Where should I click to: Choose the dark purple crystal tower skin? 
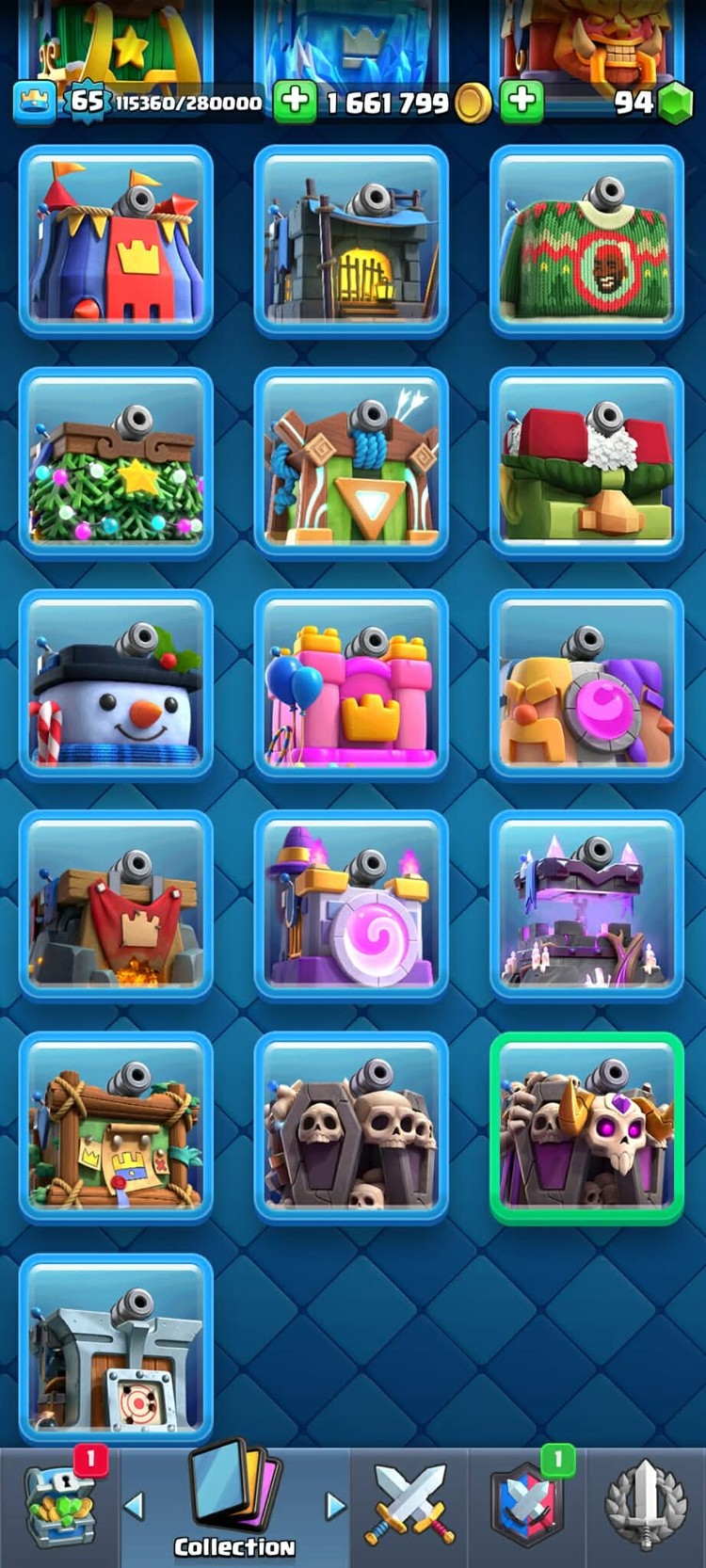586,905
